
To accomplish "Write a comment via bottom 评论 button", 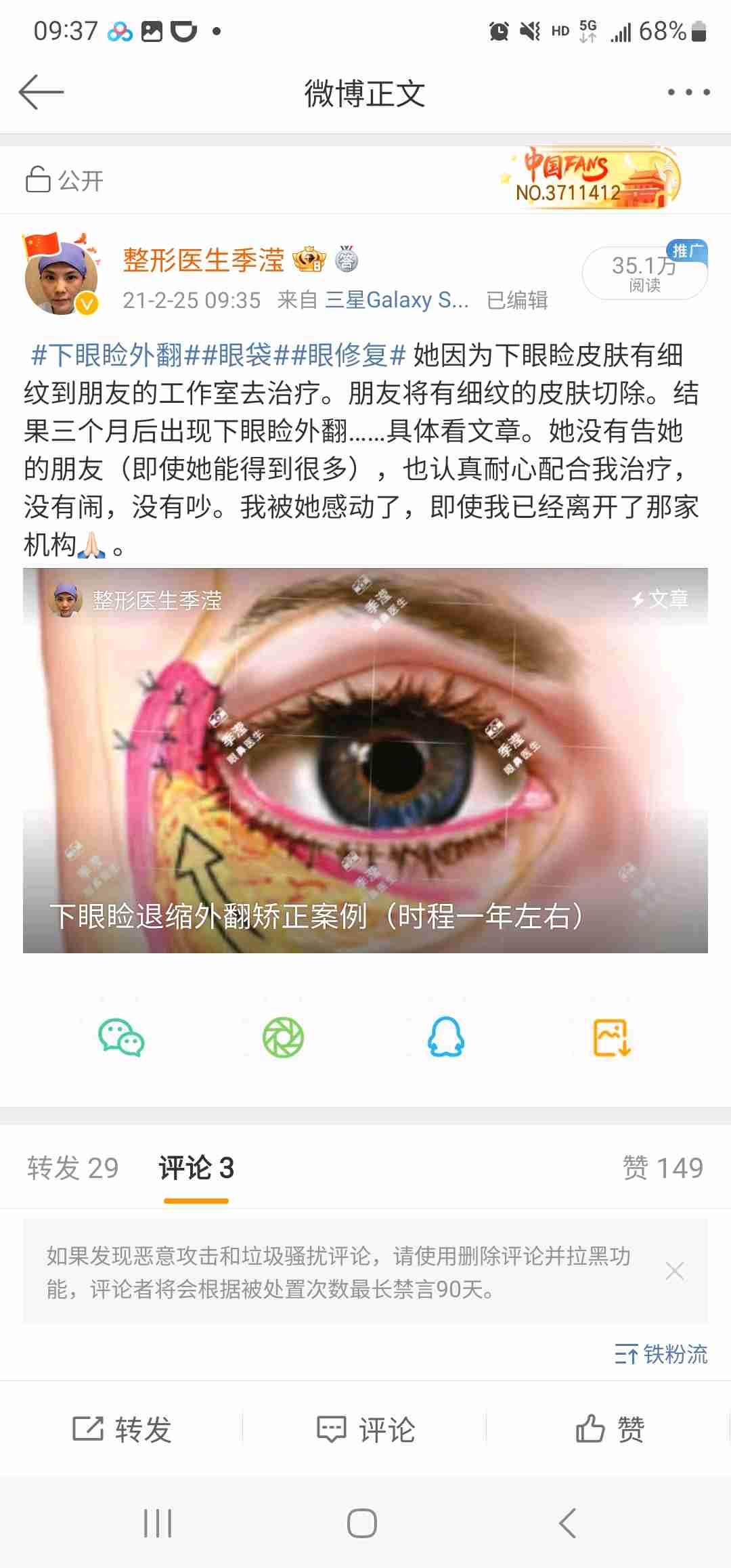I will click(365, 1429).
